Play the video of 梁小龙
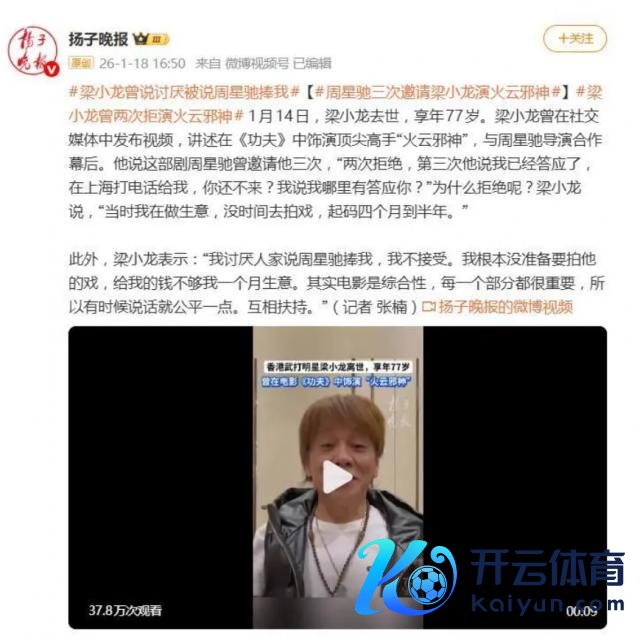 (x=337, y=478)
